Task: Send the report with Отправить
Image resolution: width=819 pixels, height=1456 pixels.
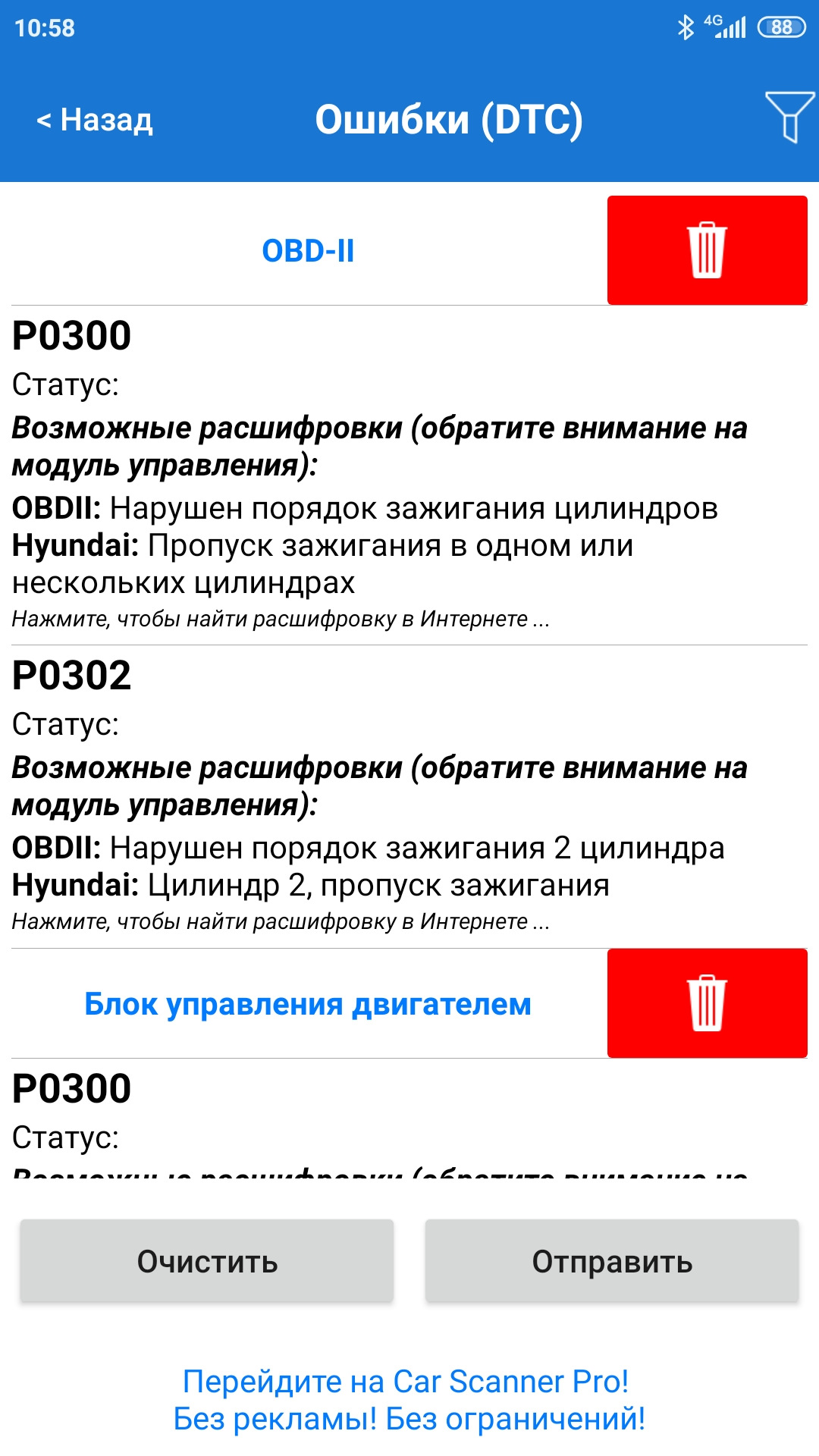Action: click(x=612, y=1261)
